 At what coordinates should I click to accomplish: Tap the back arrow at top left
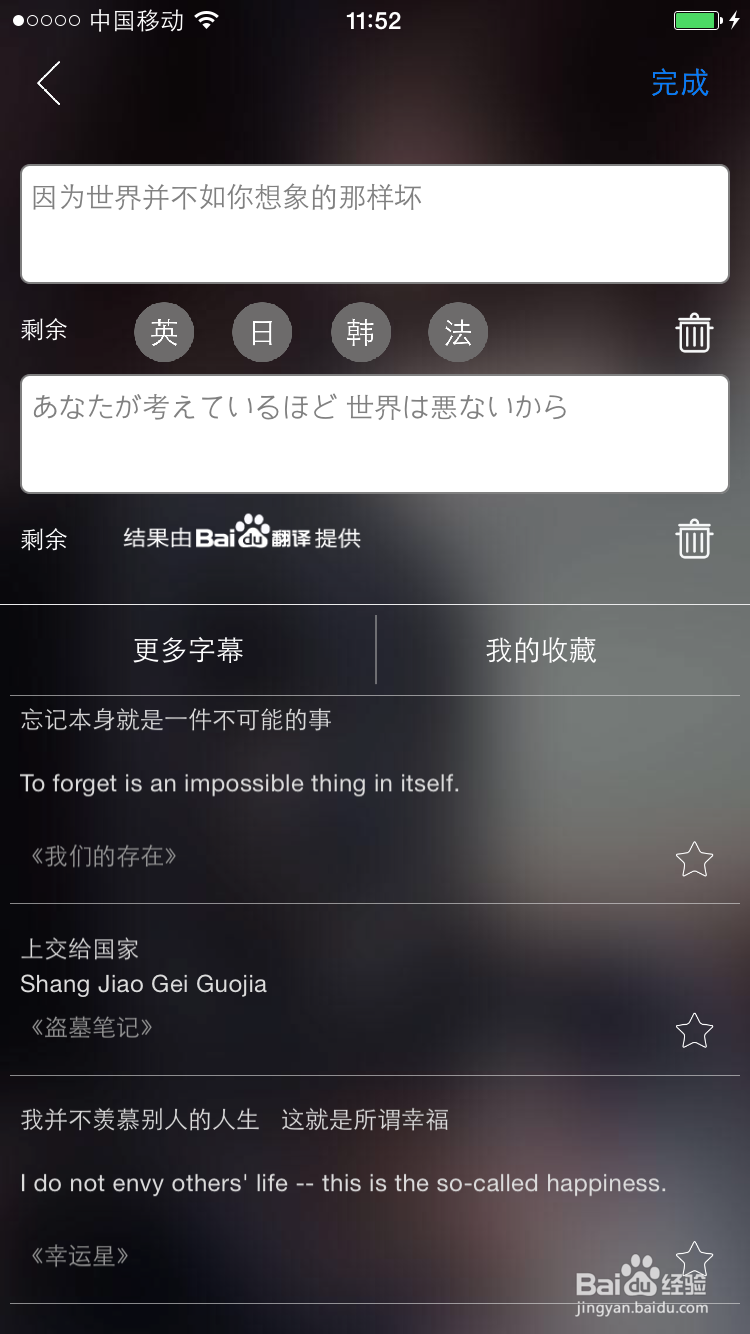(x=48, y=83)
